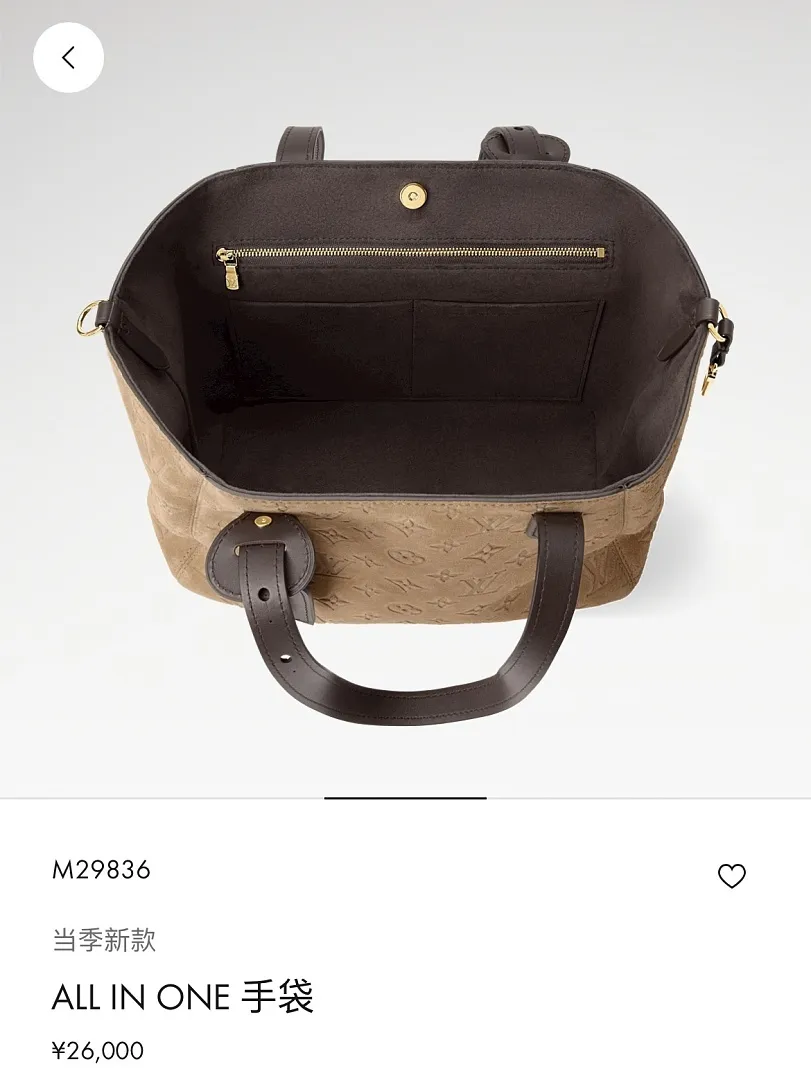
Task: Go back using the arrow button
Action: point(68,58)
